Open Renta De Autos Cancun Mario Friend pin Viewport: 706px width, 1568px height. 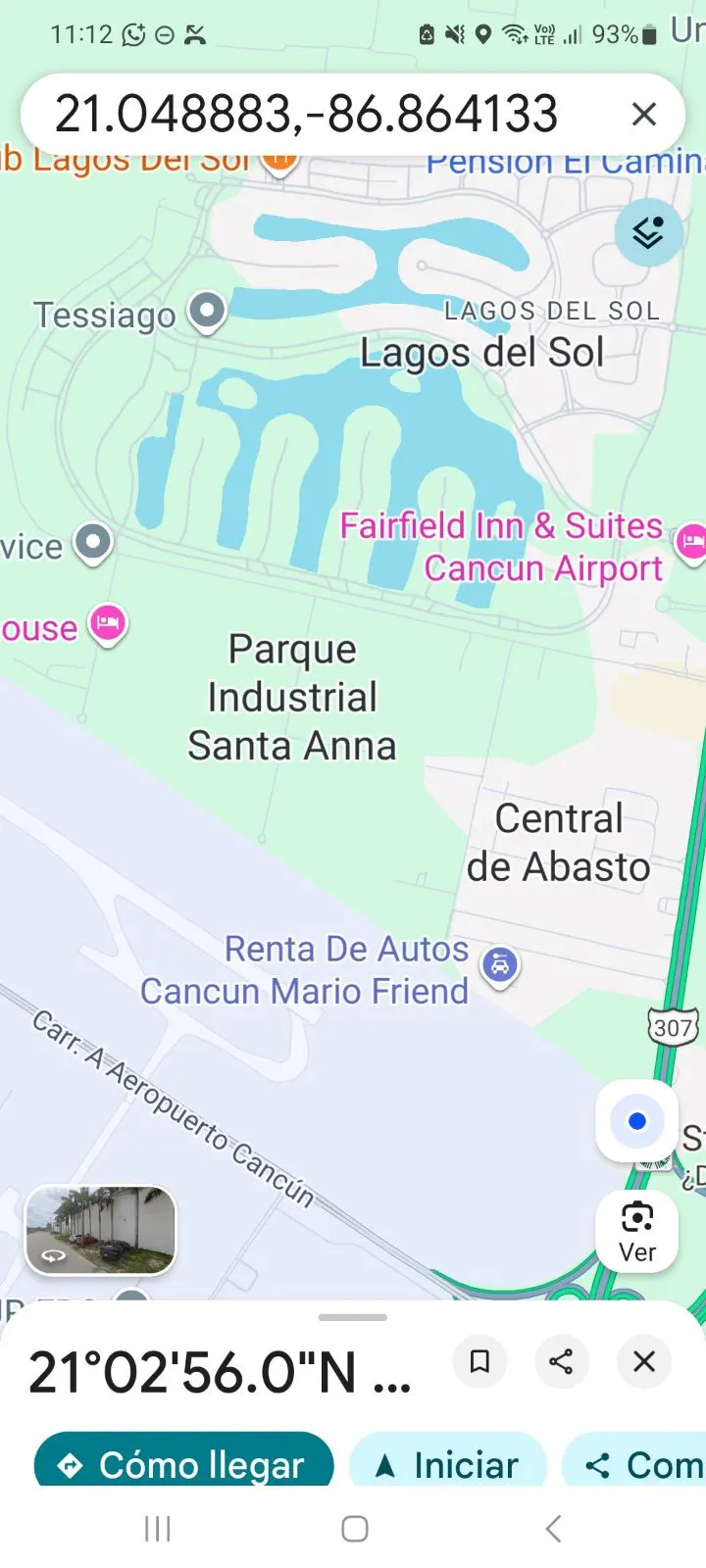click(500, 967)
